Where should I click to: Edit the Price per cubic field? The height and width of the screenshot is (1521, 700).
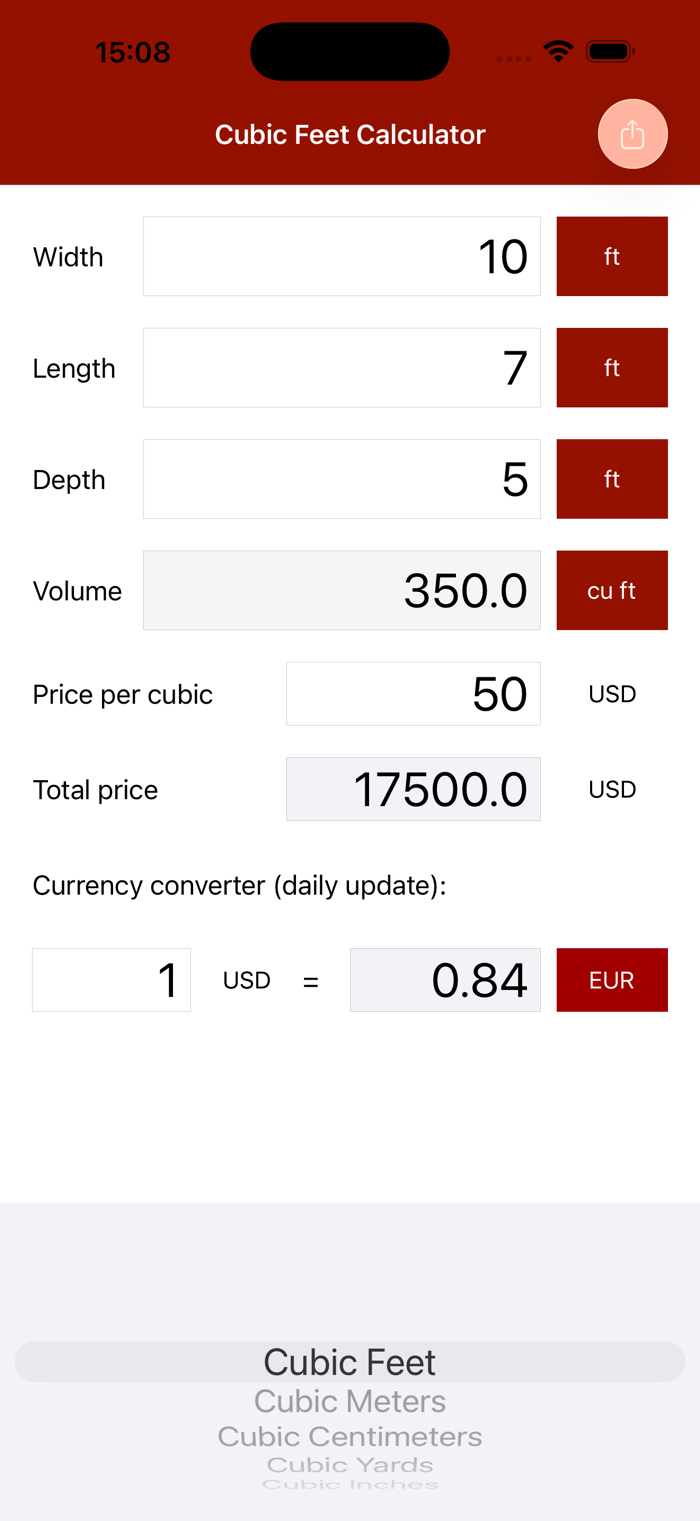(x=413, y=694)
